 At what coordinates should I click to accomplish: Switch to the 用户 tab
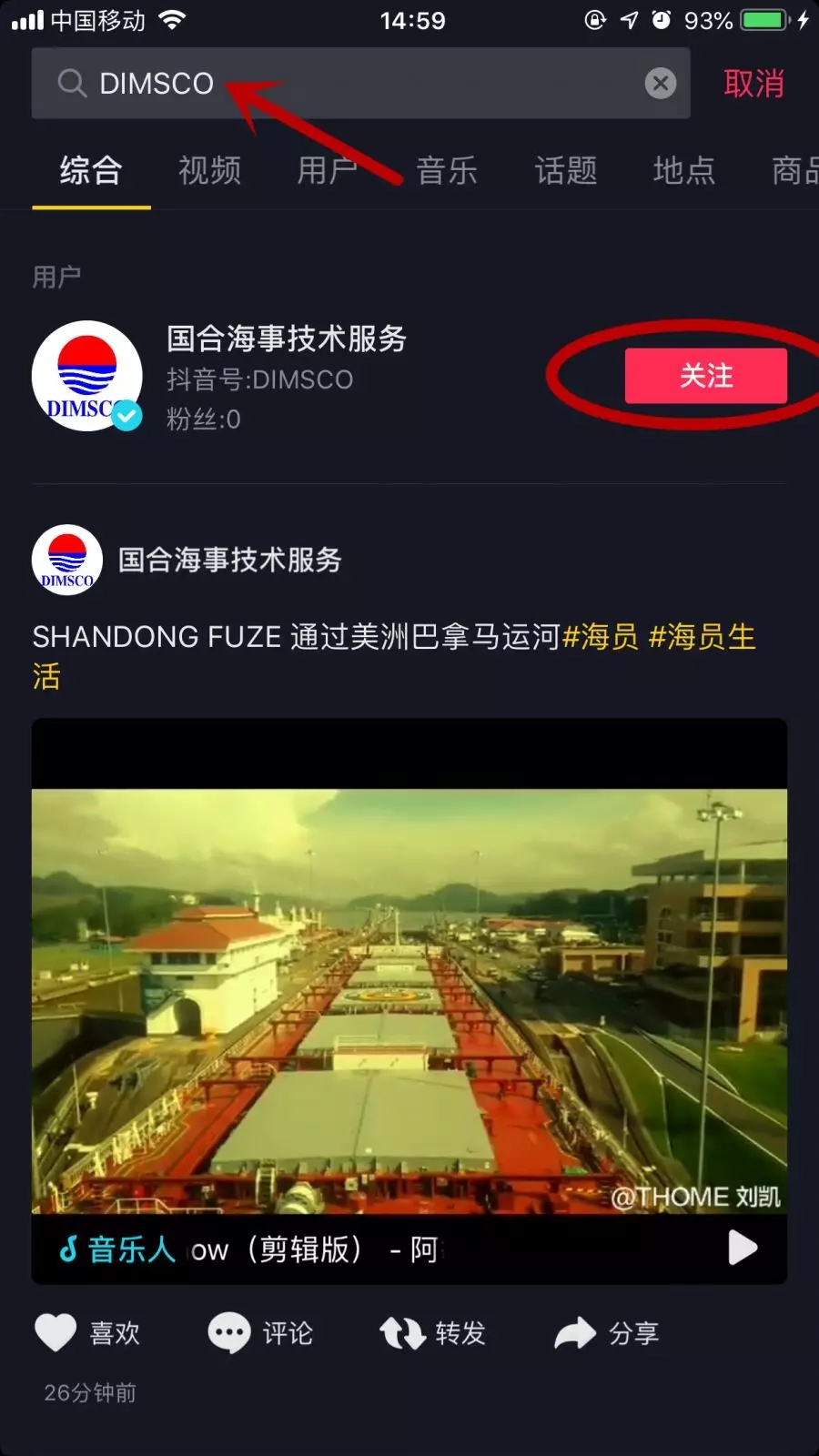point(328,170)
